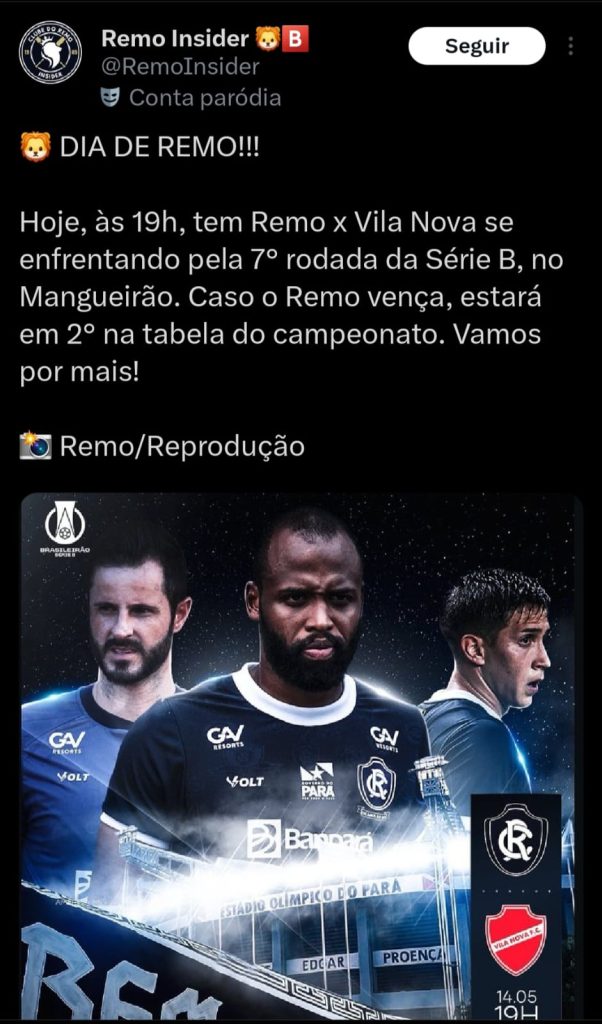This screenshot has width=602, height=1024.
Task: Open the @RemoInsider profile name
Action: click(x=174, y=39)
